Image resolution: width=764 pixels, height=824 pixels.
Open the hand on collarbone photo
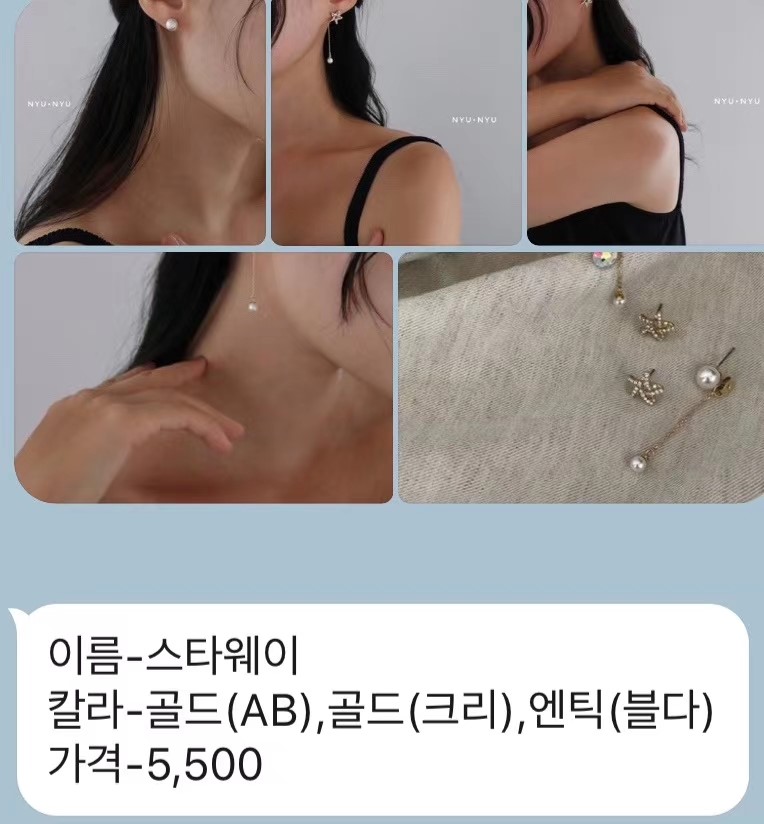[203, 377]
